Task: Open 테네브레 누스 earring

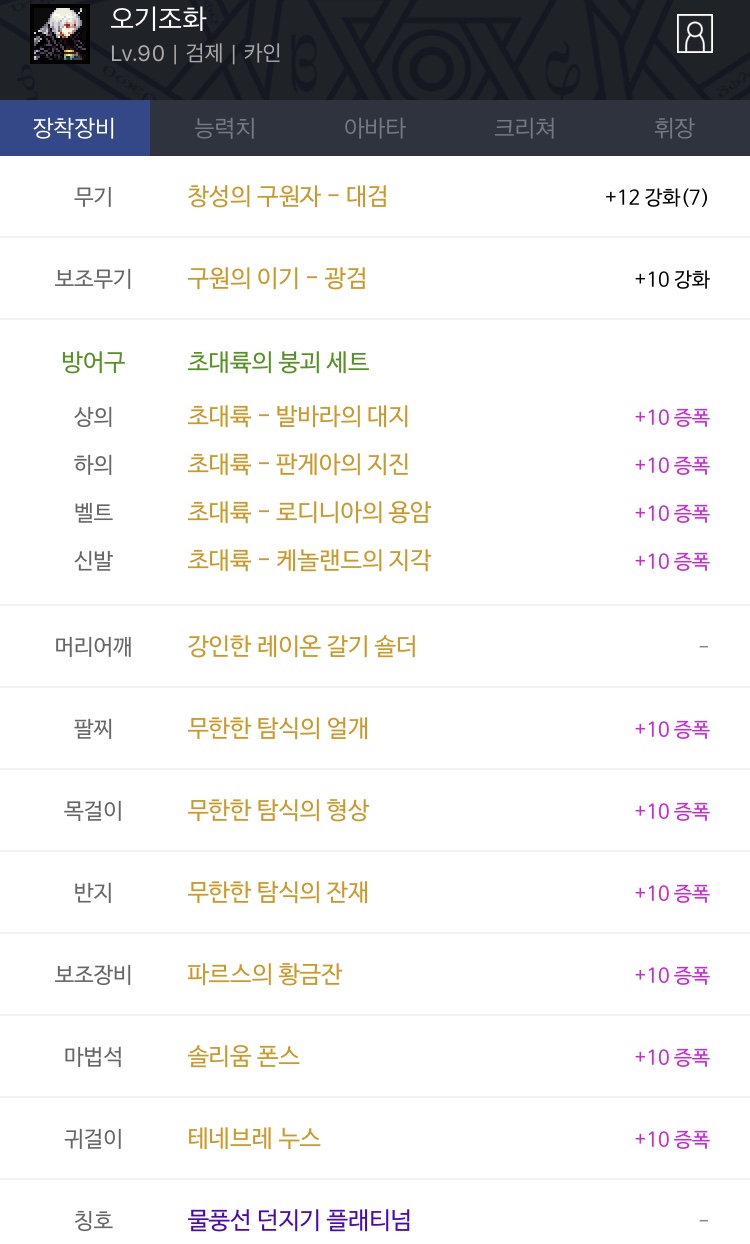Action: [x=254, y=1139]
